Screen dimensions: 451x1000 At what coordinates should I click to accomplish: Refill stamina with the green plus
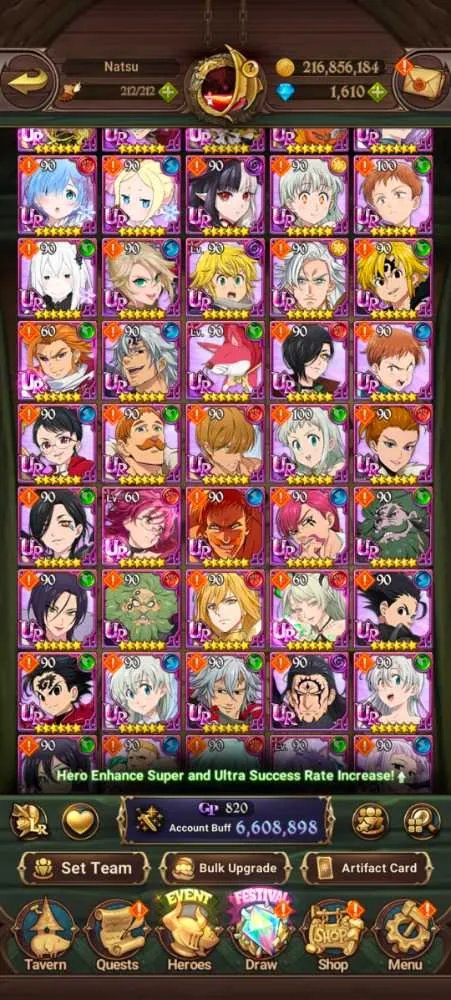pos(168,92)
